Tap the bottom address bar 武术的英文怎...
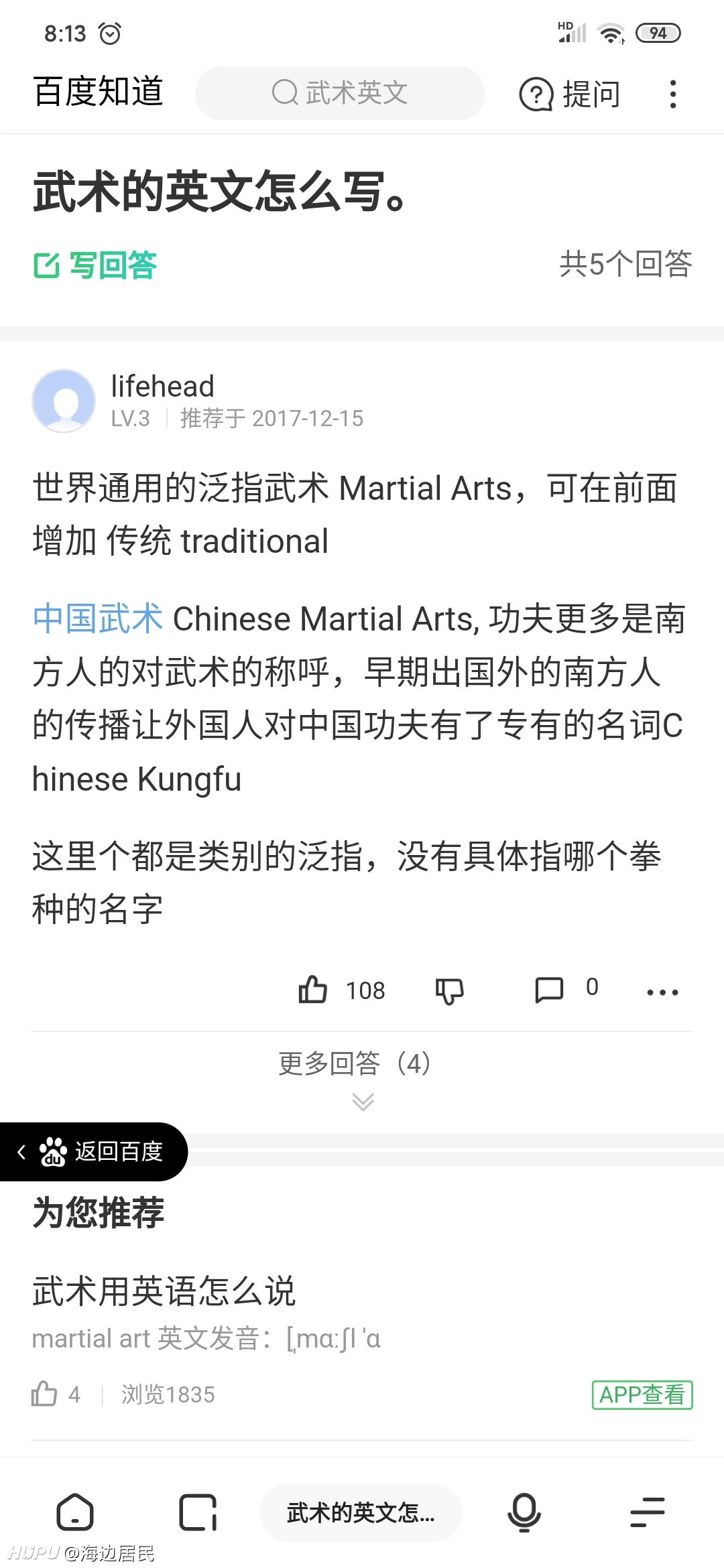The height and width of the screenshot is (1568, 724). pos(361,1512)
